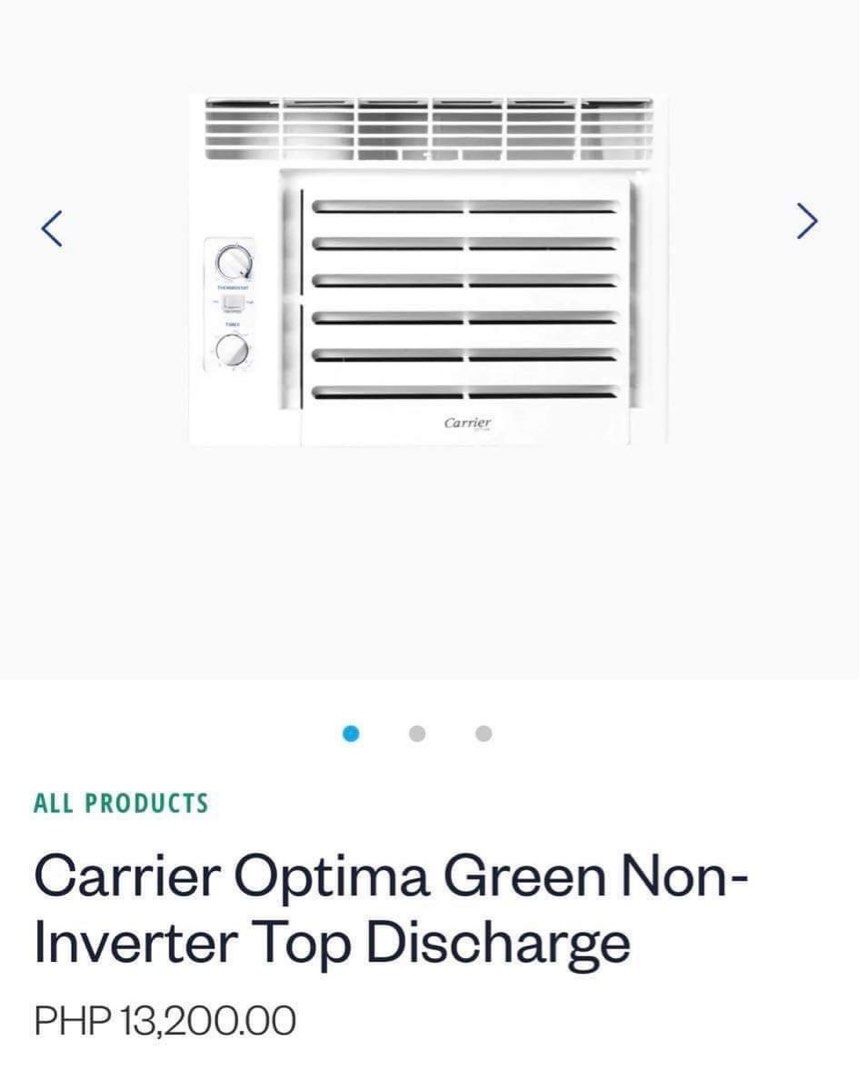Jump to the second carousel dot
The image size is (860, 1080).
point(418,733)
